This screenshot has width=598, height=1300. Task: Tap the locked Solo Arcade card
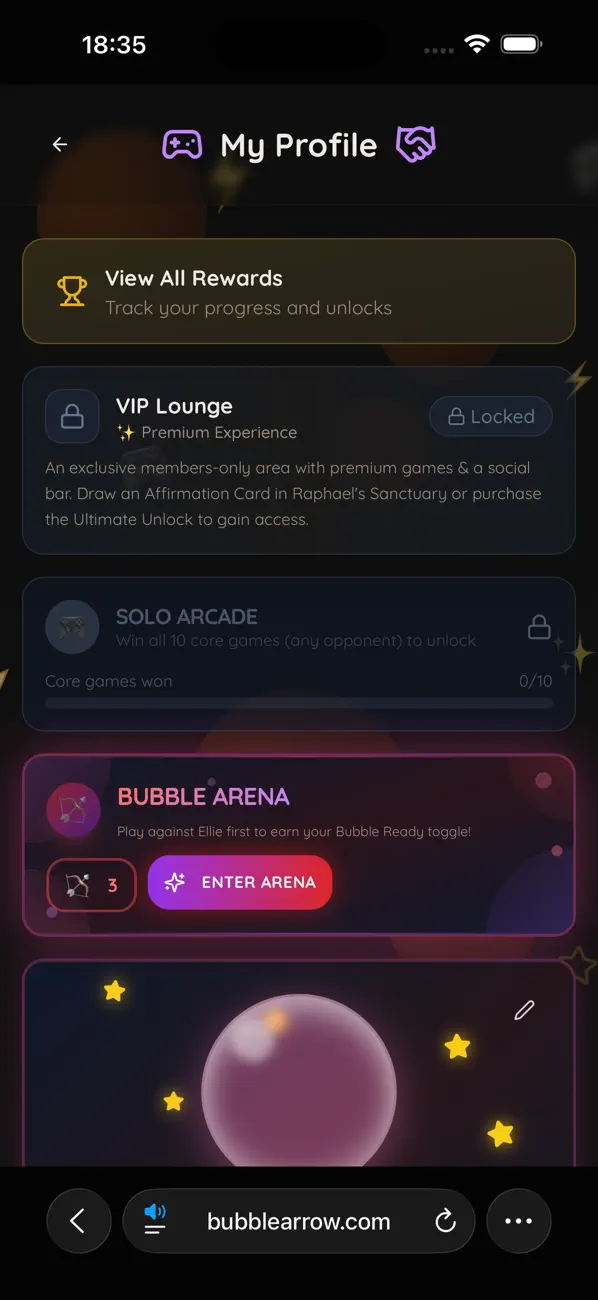coord(299,654)
